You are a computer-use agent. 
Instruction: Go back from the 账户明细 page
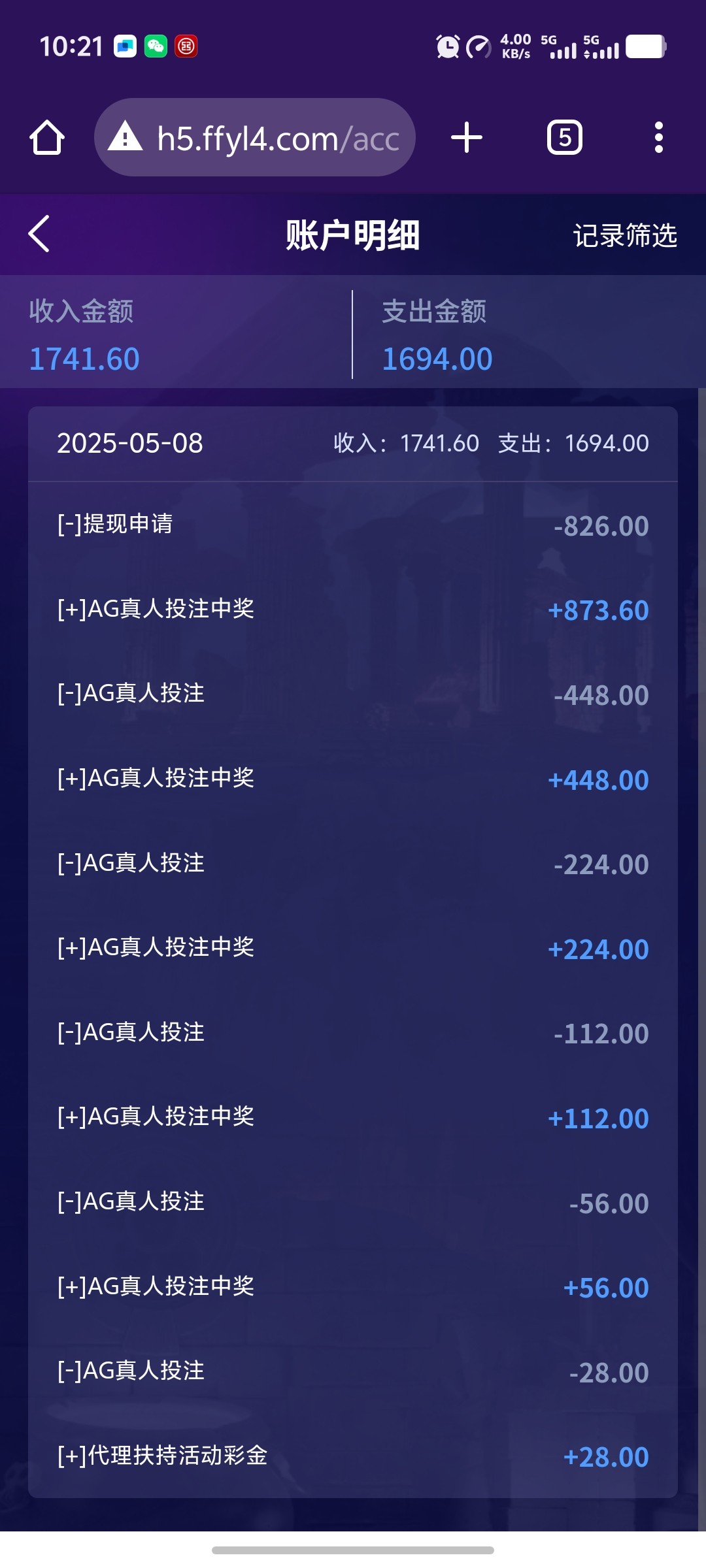coord(39,234)
